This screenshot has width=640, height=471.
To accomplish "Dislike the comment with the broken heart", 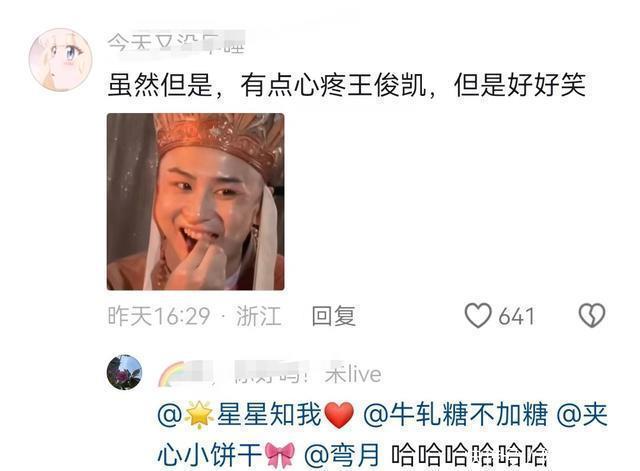I will coord(591,316).
